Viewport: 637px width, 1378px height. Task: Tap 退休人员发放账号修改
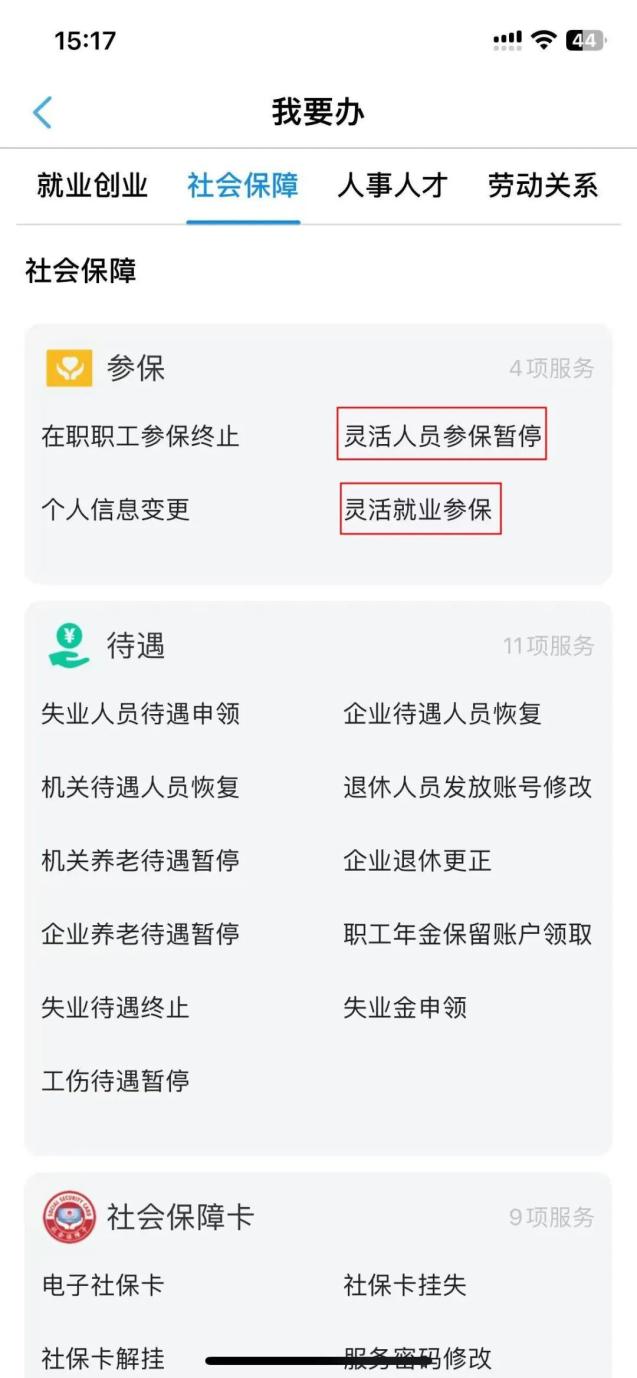coord(467,788)
